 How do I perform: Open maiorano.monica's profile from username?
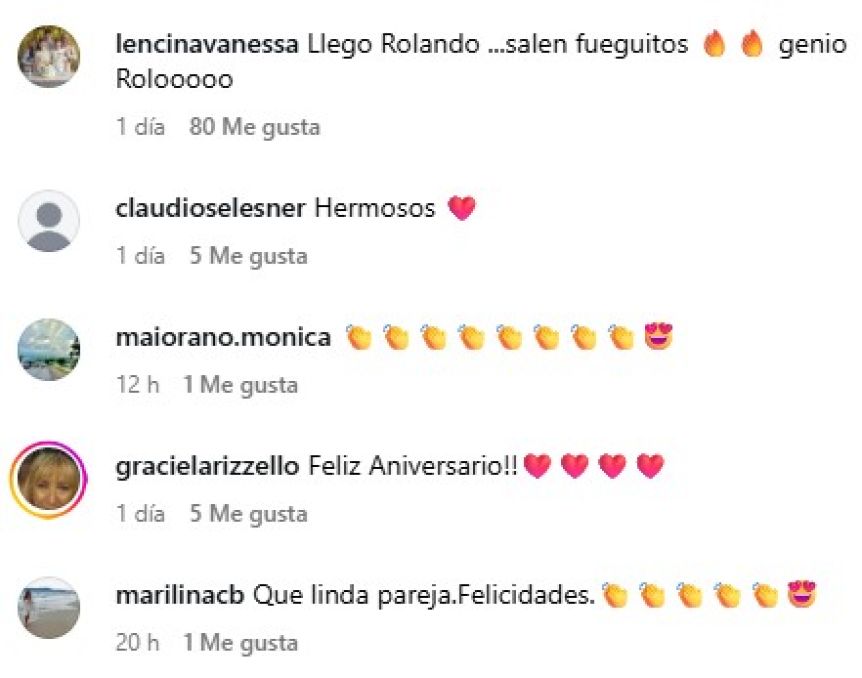[x=223, y=338]
